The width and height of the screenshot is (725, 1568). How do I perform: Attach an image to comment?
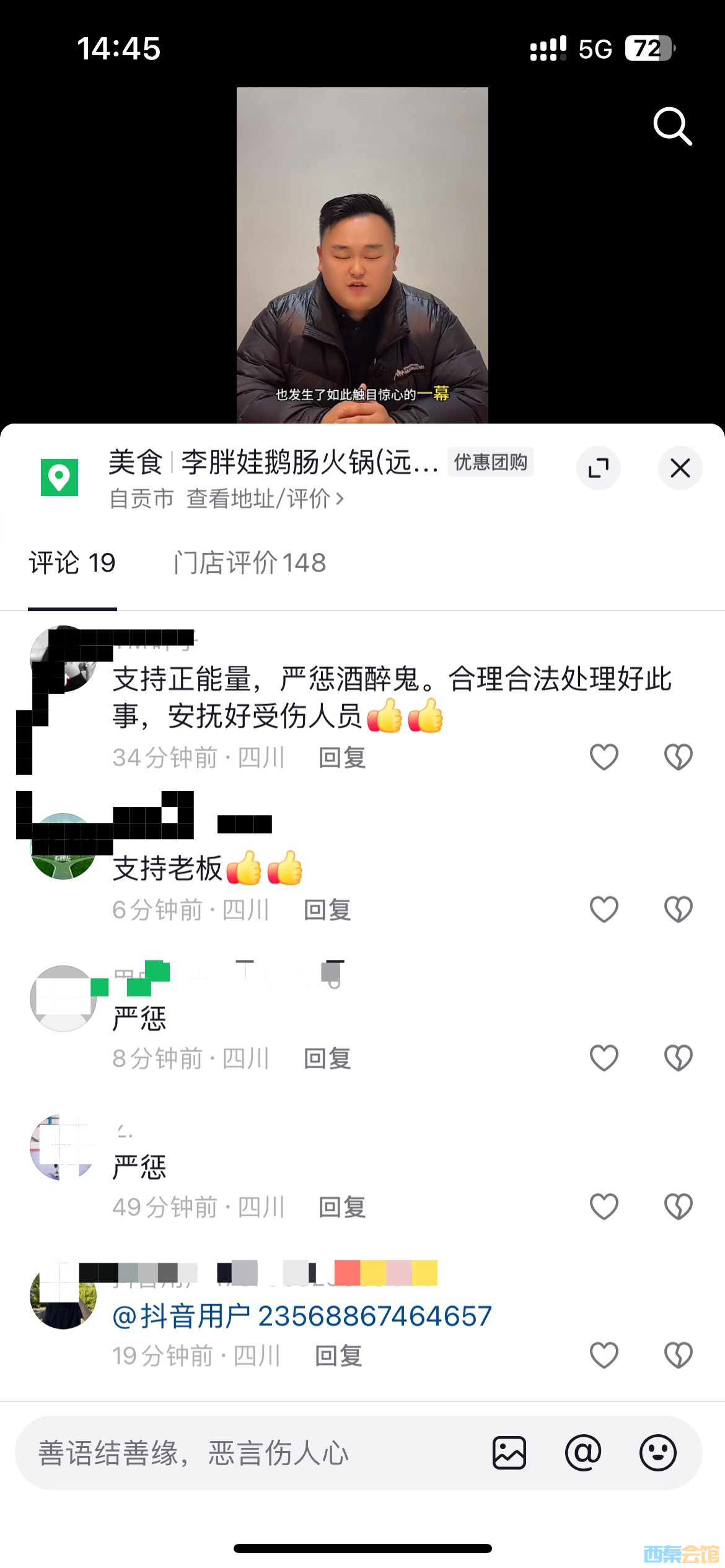(x=509, y=1453)
